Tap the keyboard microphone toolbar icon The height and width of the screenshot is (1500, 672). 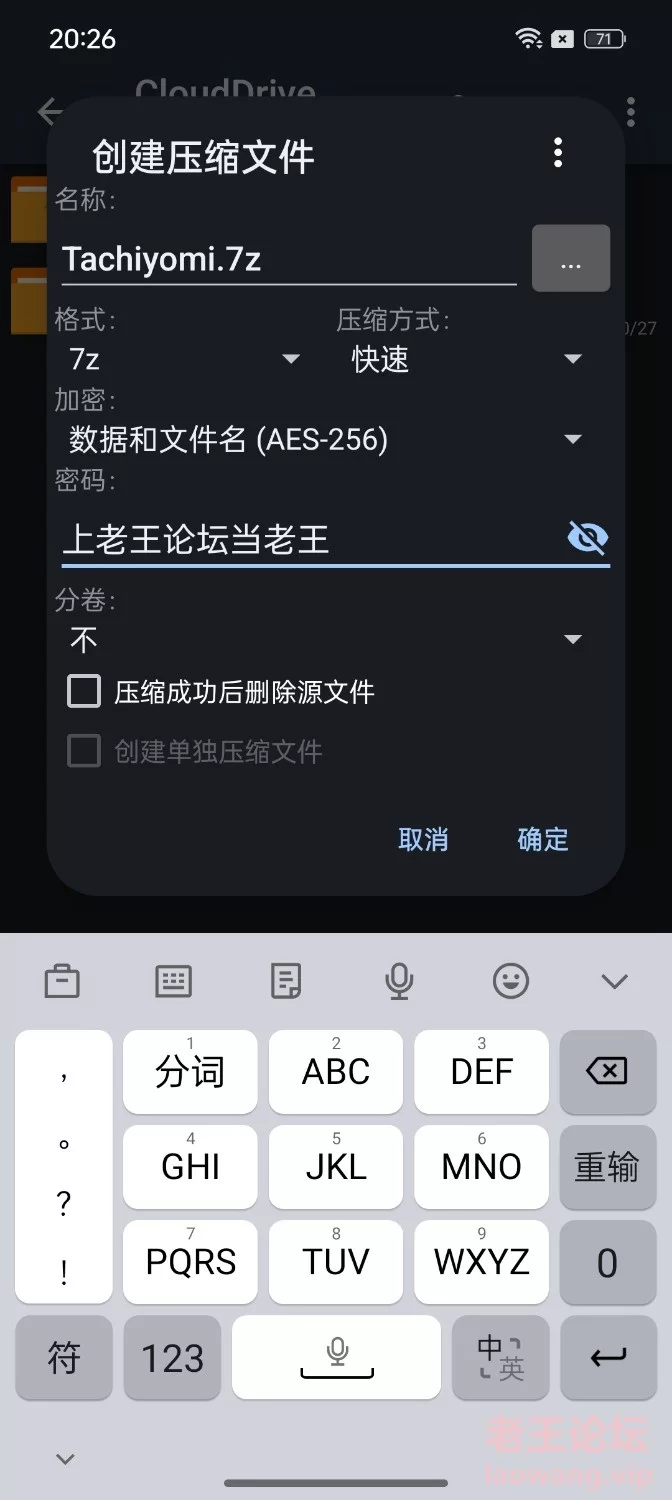(399, 981)
